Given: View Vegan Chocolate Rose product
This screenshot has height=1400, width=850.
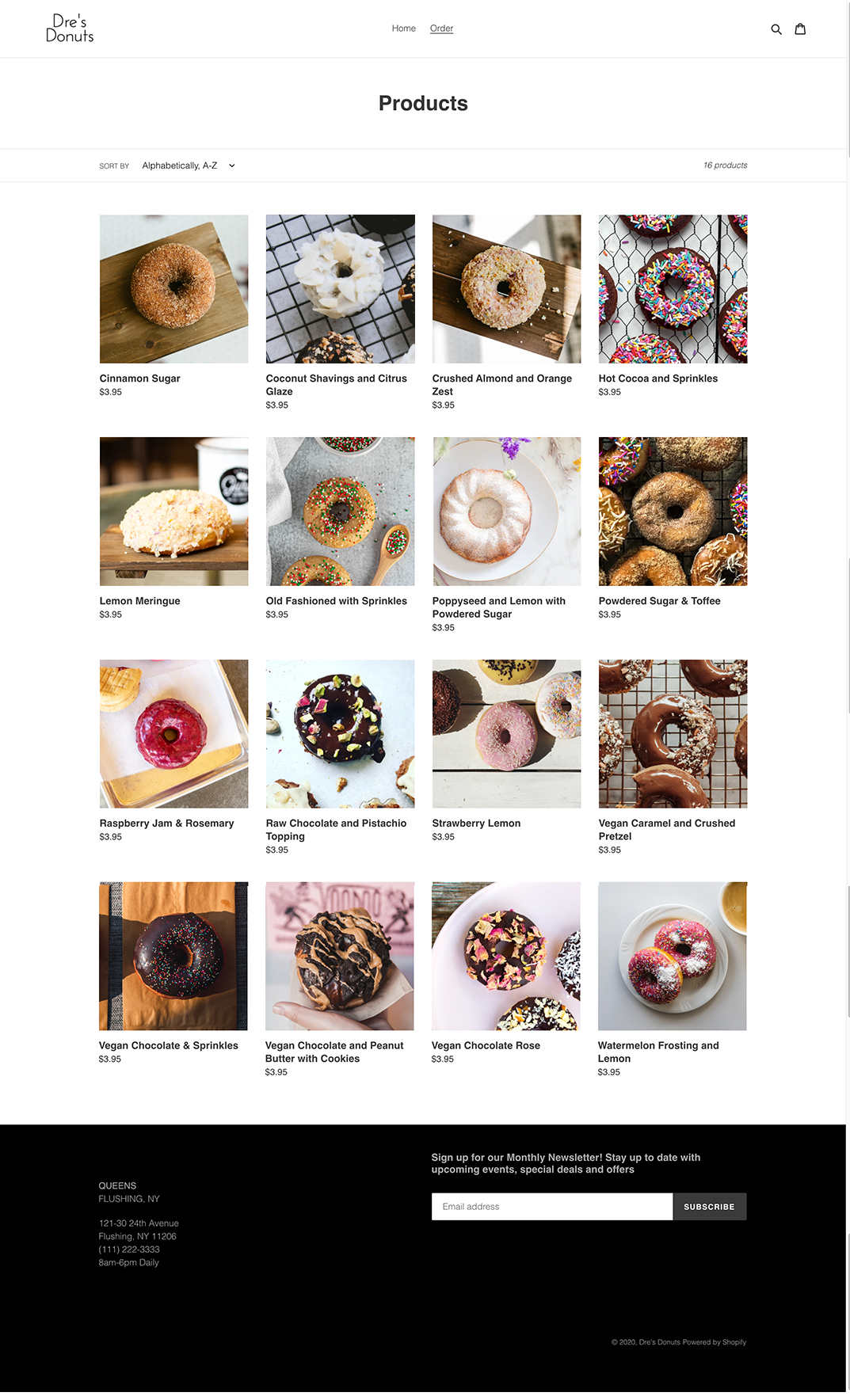Looking at the screenshot, I should [x=505, y=956].
